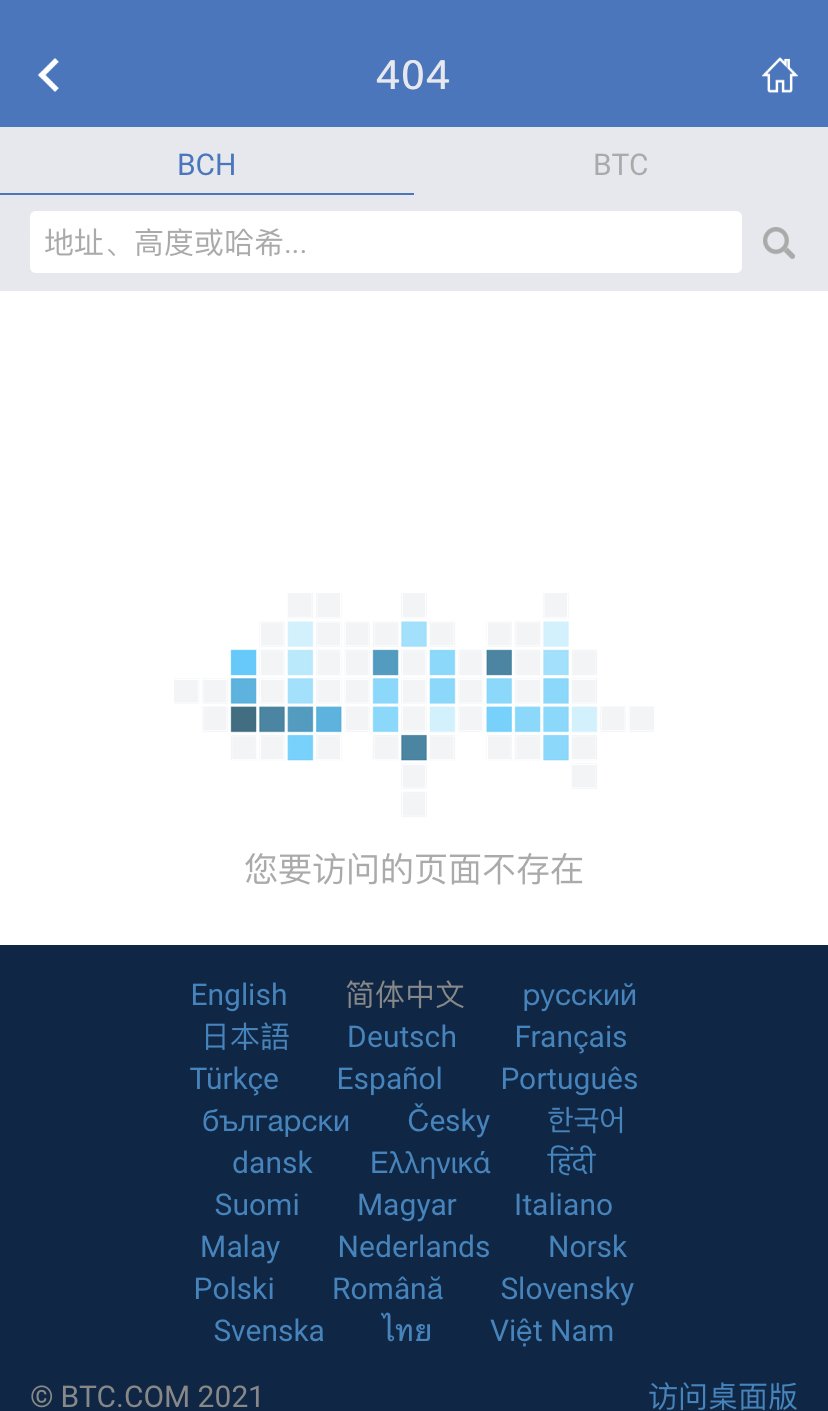Switch language to 한국어
This screenshot has width=828, height=1411.
pyautogui.click(x=586, y=1121)
